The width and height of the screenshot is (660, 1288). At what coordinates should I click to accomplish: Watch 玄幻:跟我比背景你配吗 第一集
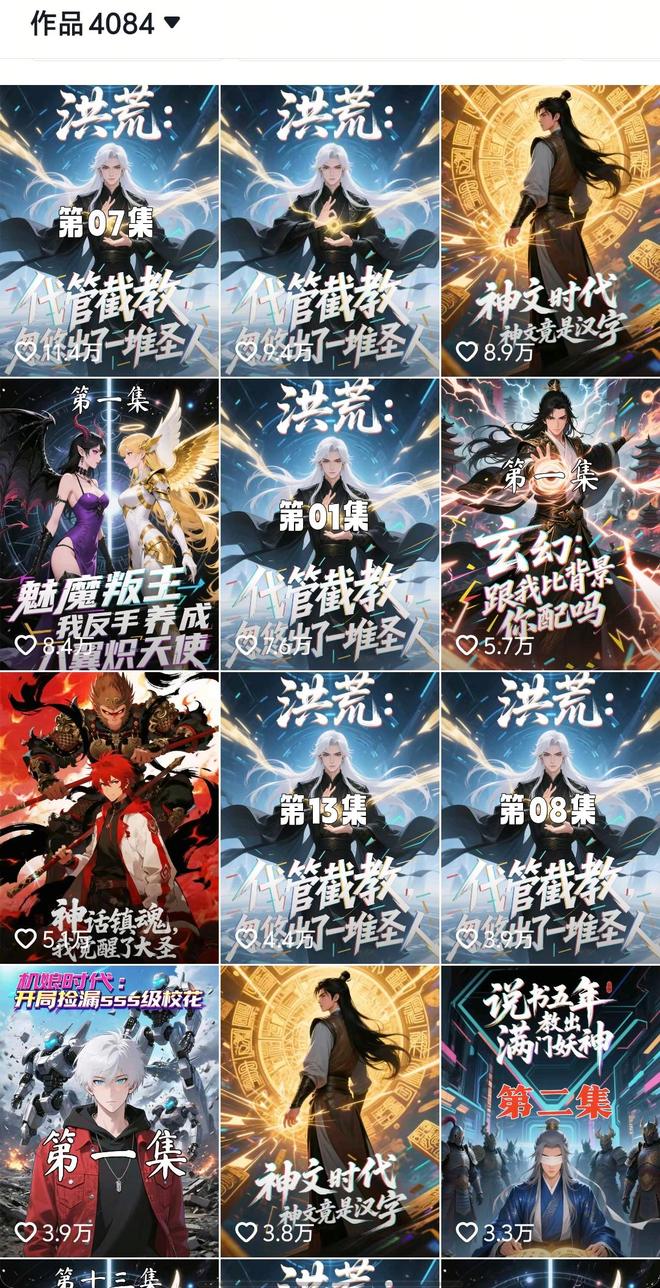[550, 524]
